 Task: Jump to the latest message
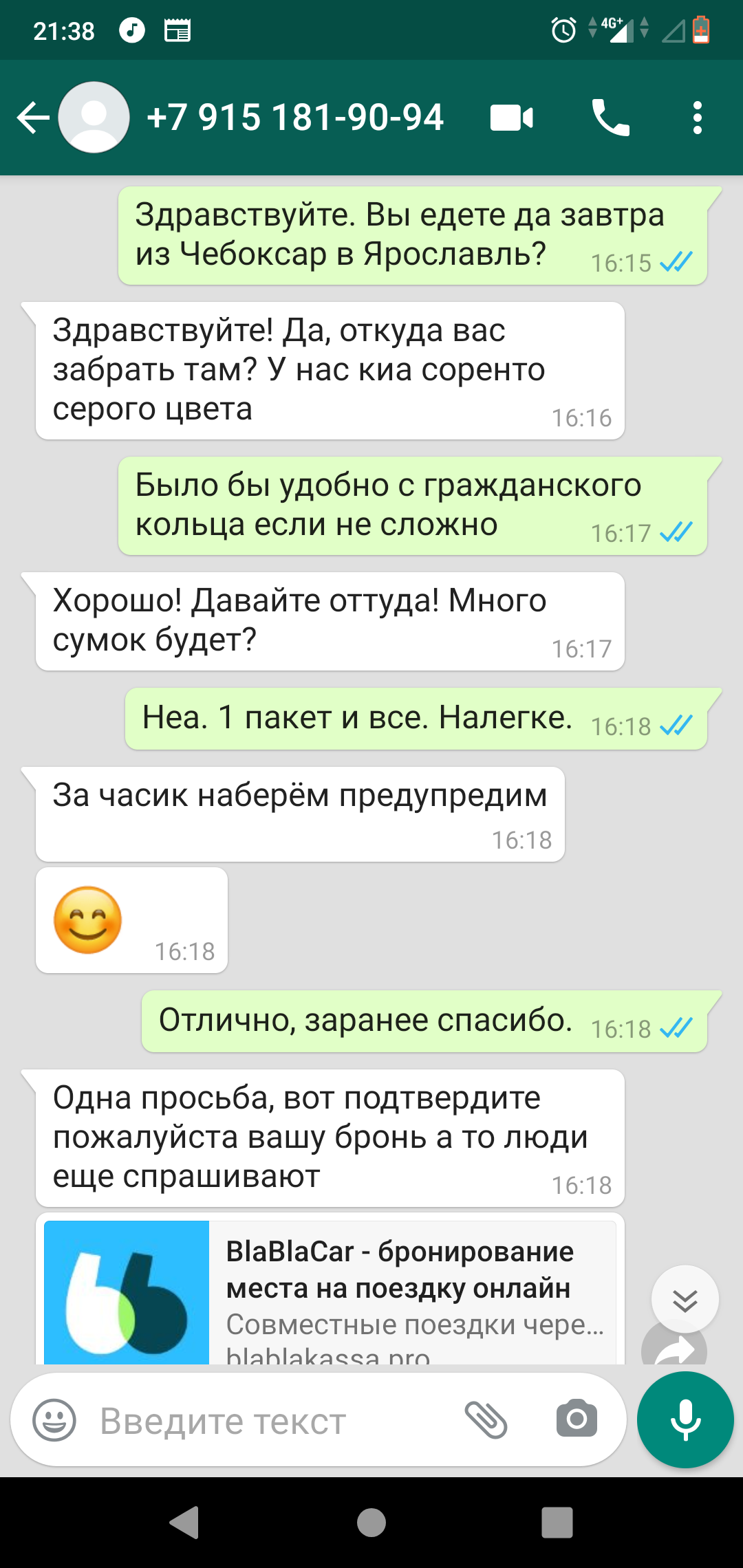click(x=685, y=1300)
